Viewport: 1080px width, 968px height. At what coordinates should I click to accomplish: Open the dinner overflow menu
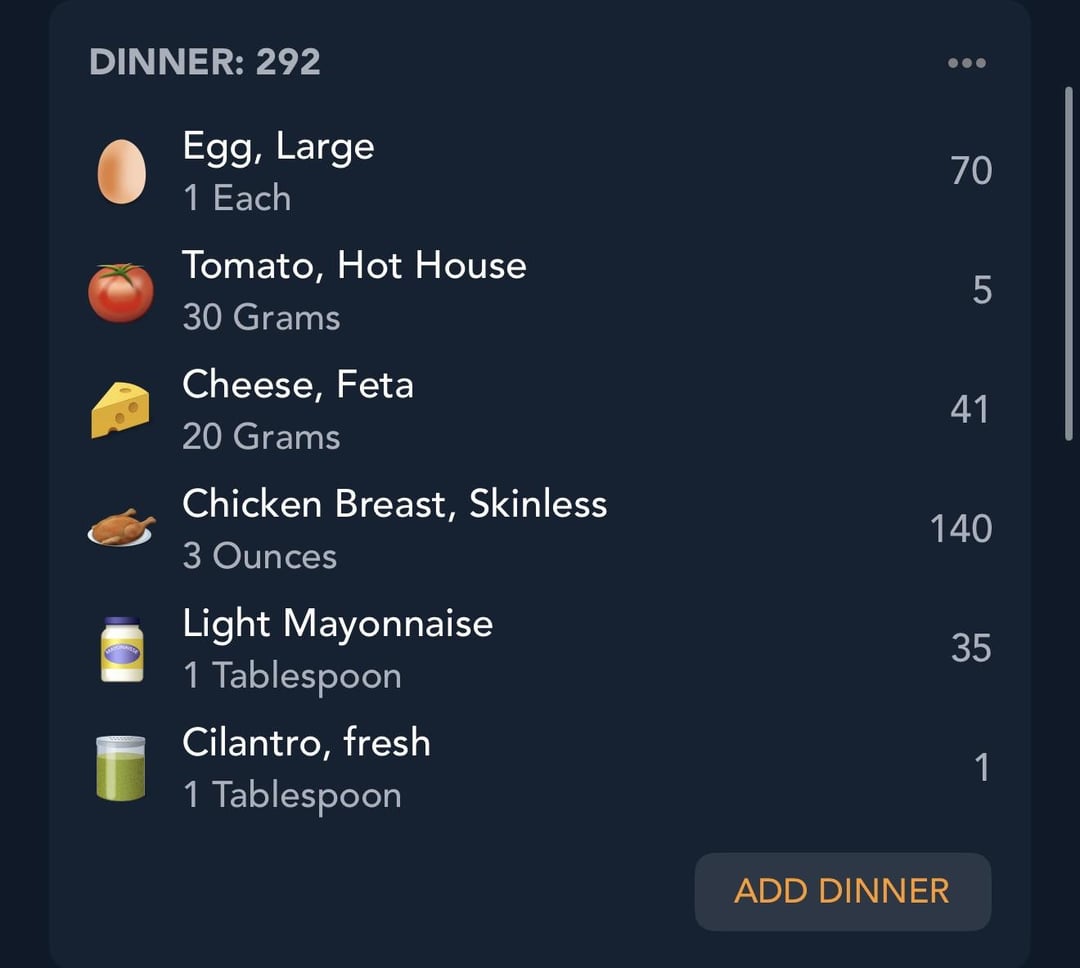[x=966, y=63]
